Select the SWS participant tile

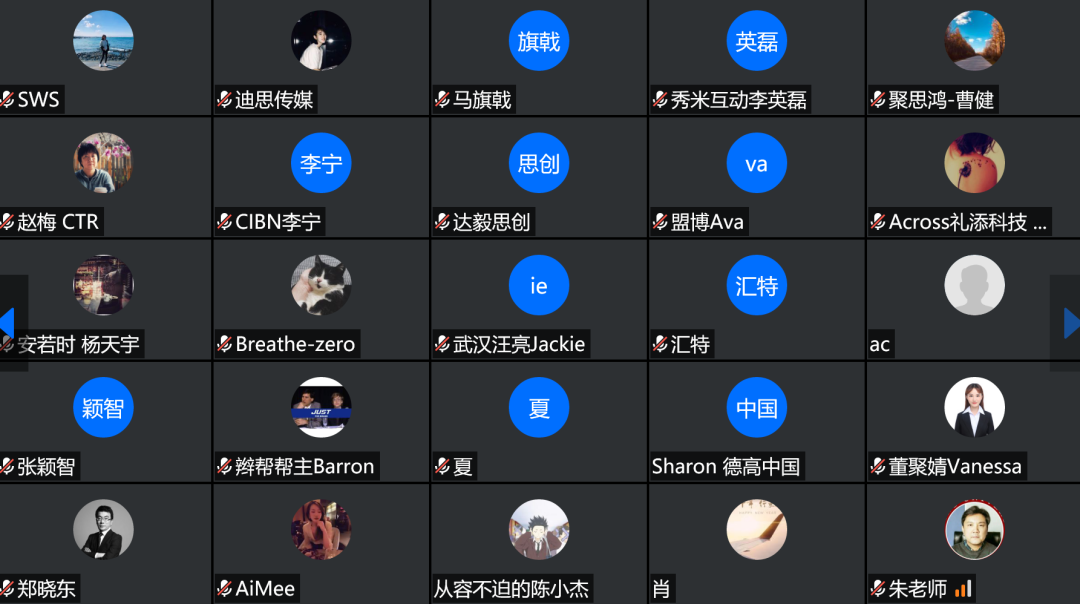click(103, 55)
